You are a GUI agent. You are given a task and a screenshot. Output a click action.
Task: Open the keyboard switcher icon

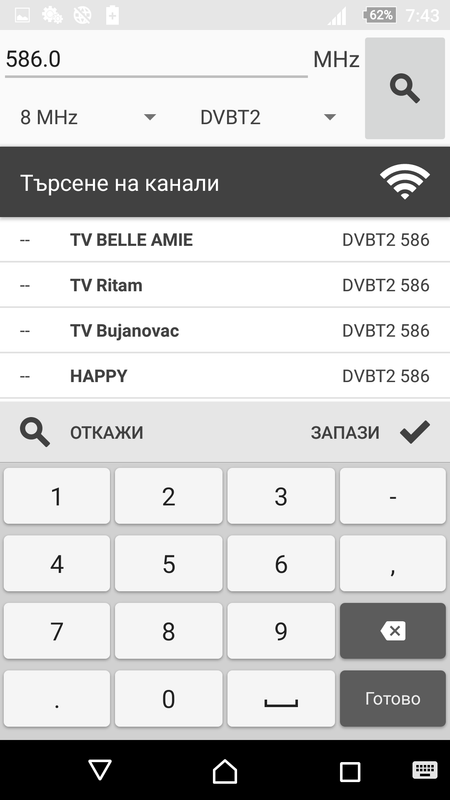(x=424, y=770)
